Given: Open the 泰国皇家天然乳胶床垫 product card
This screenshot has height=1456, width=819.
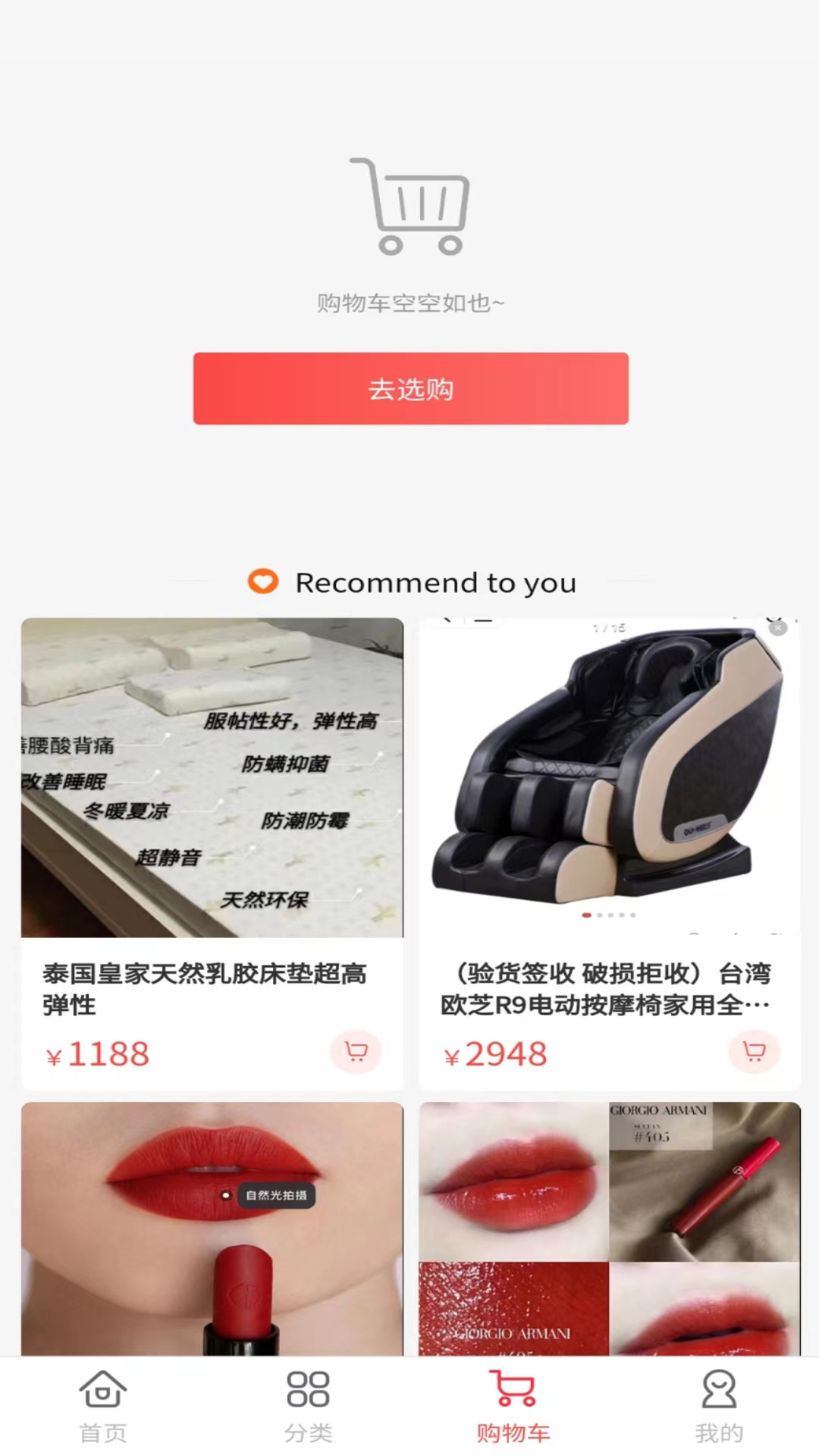Looking at the screenshot, I should coord(212,834).
